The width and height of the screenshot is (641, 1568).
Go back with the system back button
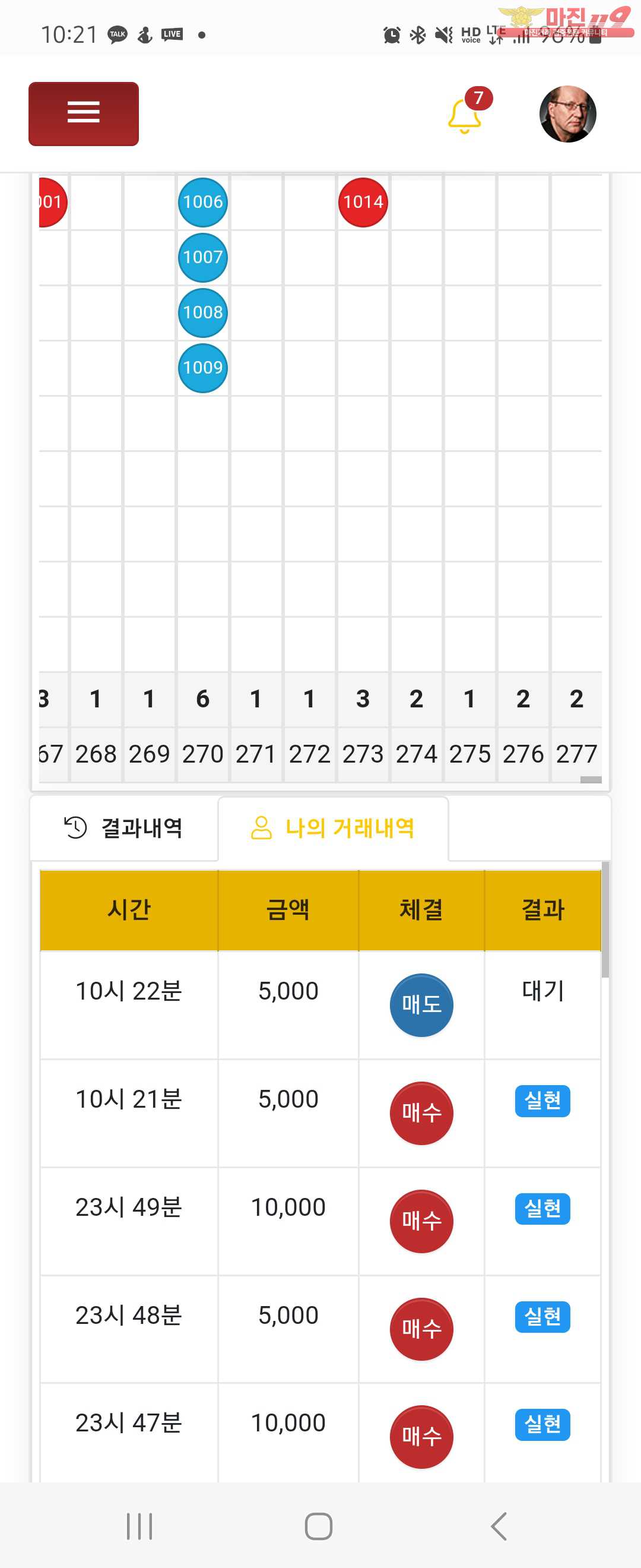point(499,1526)
